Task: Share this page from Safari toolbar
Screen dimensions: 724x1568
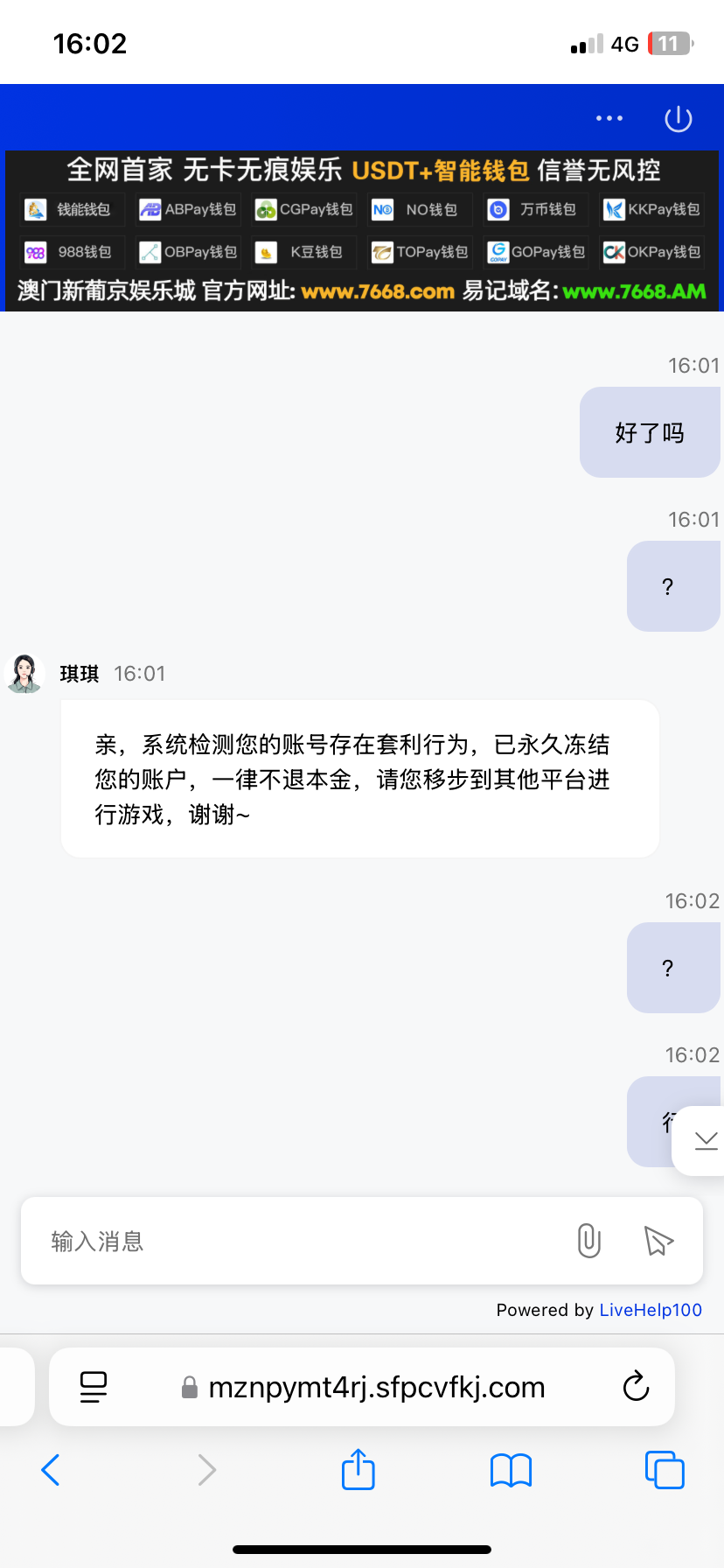Action: pyautogui.click(x=358, y=1469)
